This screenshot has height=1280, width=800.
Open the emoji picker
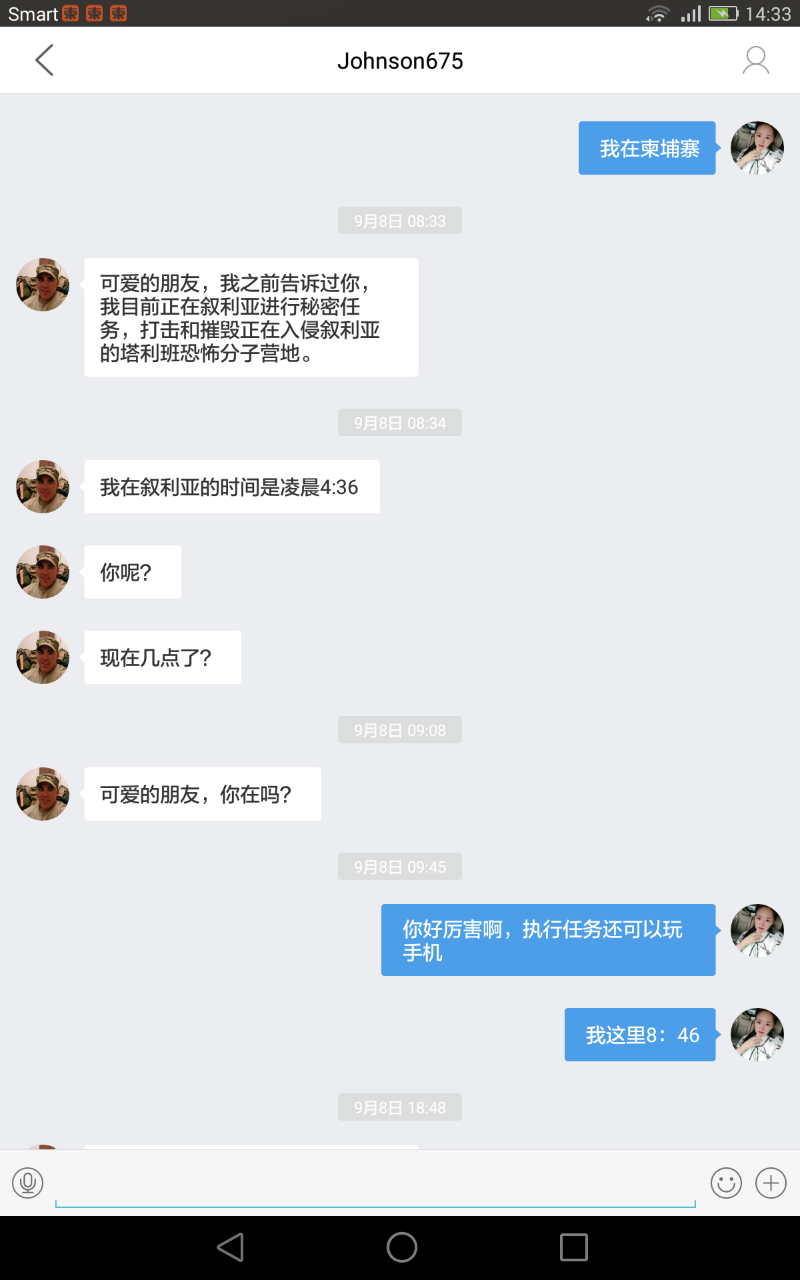[x=726, y=1183]
